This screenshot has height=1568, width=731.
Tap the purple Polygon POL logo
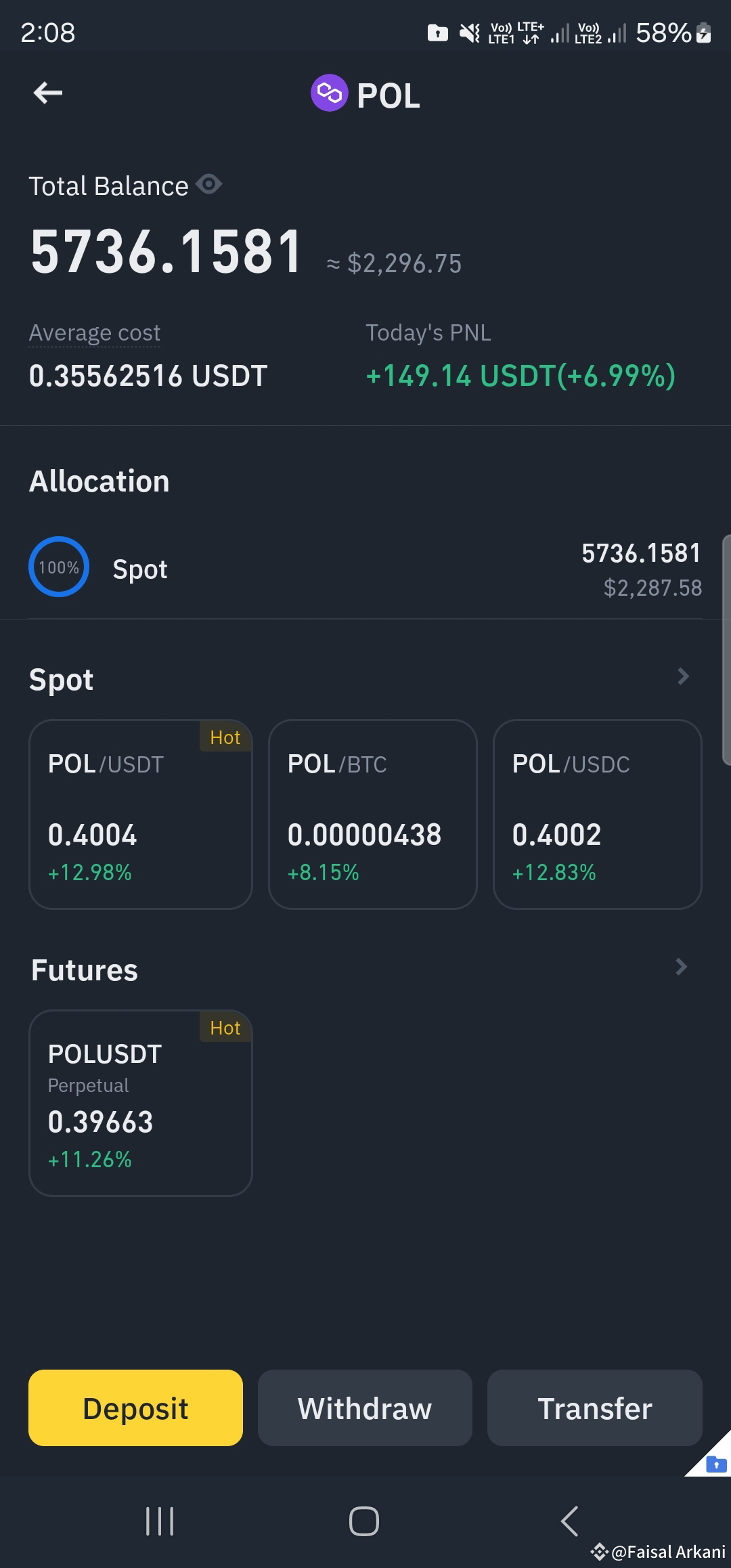[x=328, y=94]
